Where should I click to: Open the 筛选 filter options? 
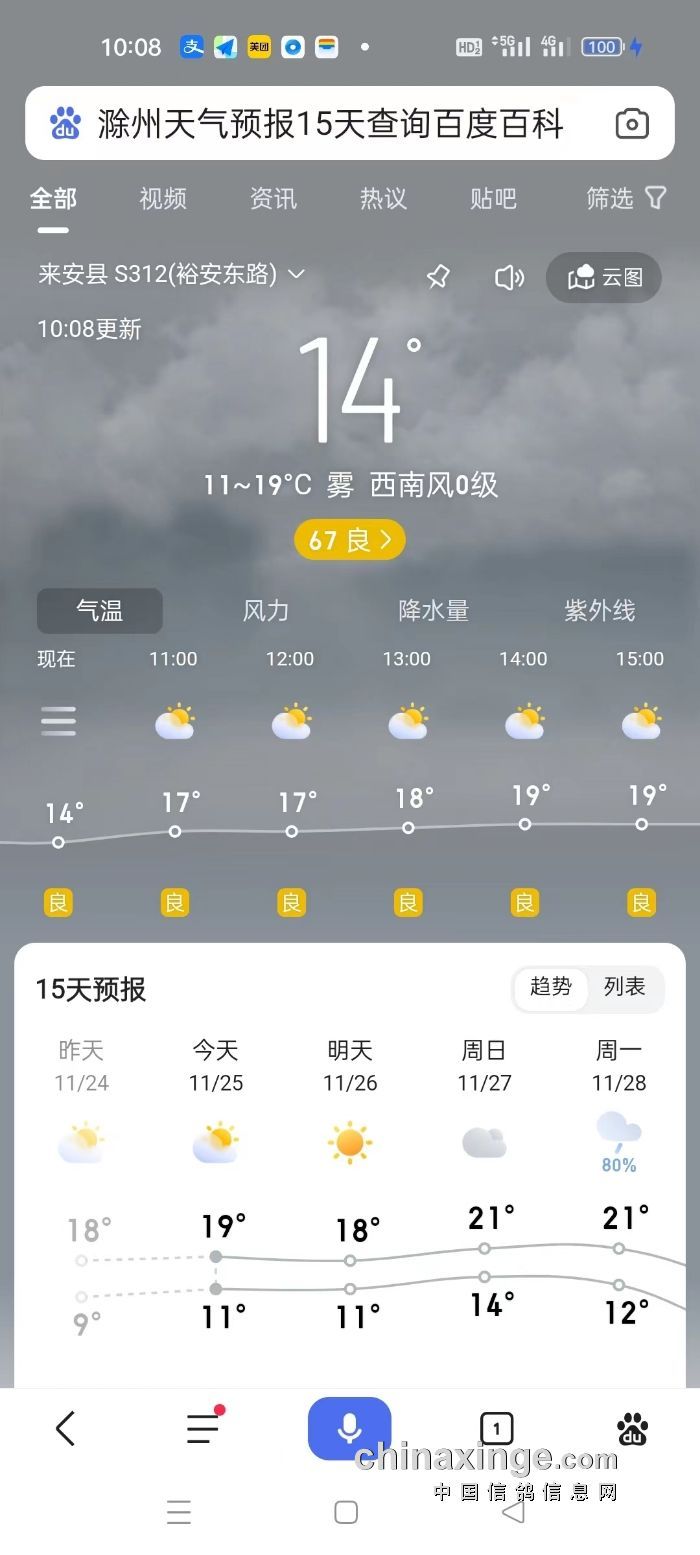pyautogui.click(x=625, y=199)
